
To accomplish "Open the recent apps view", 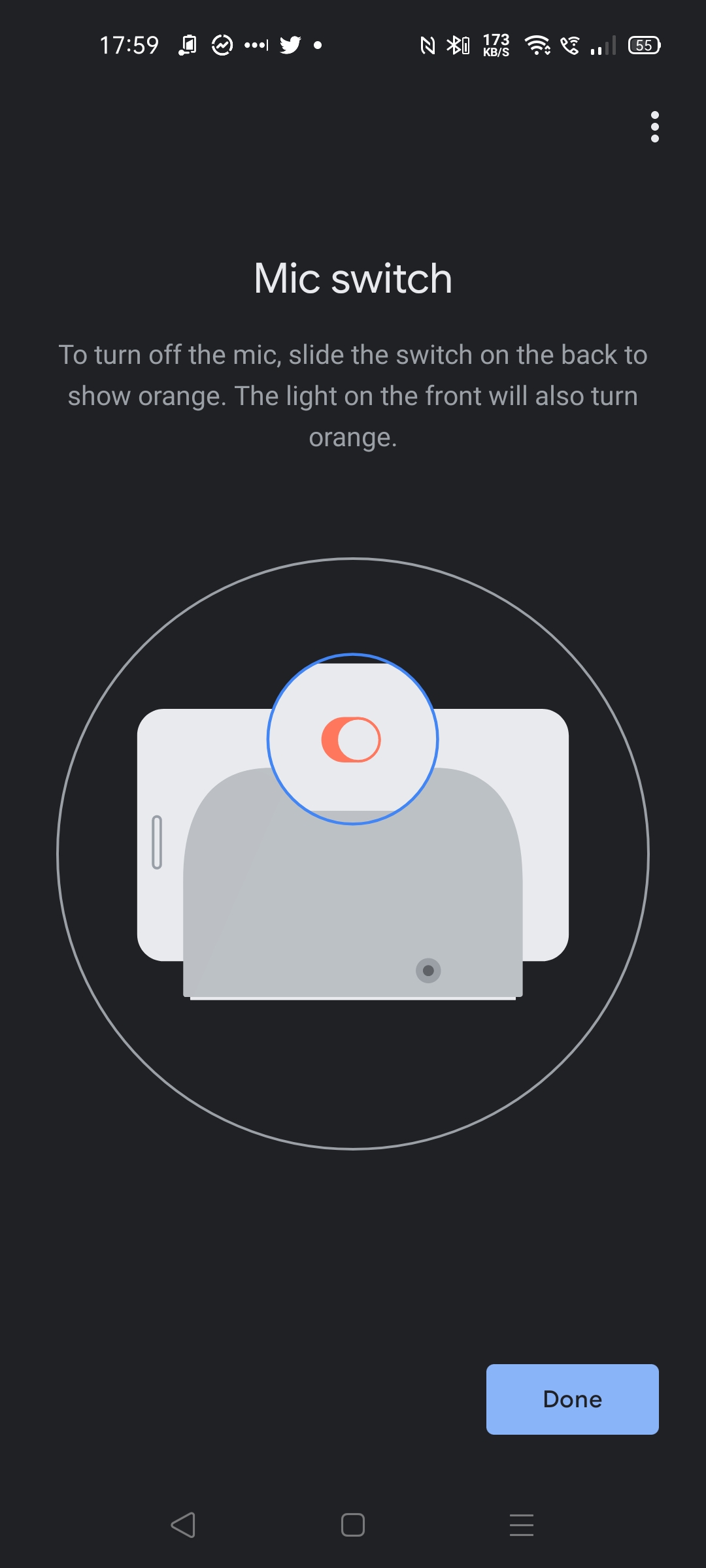I will click(522, 1525).
